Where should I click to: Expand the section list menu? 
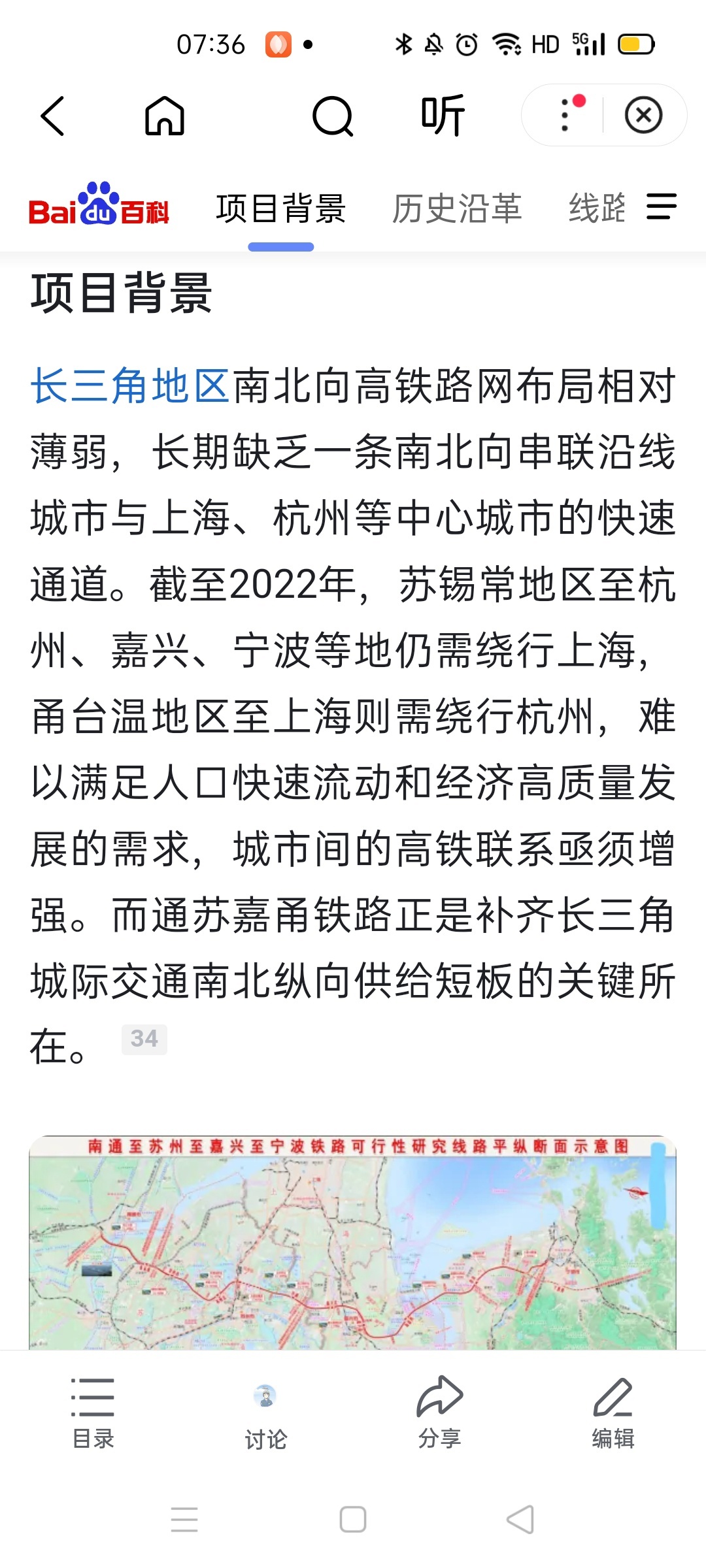[661, 207]
